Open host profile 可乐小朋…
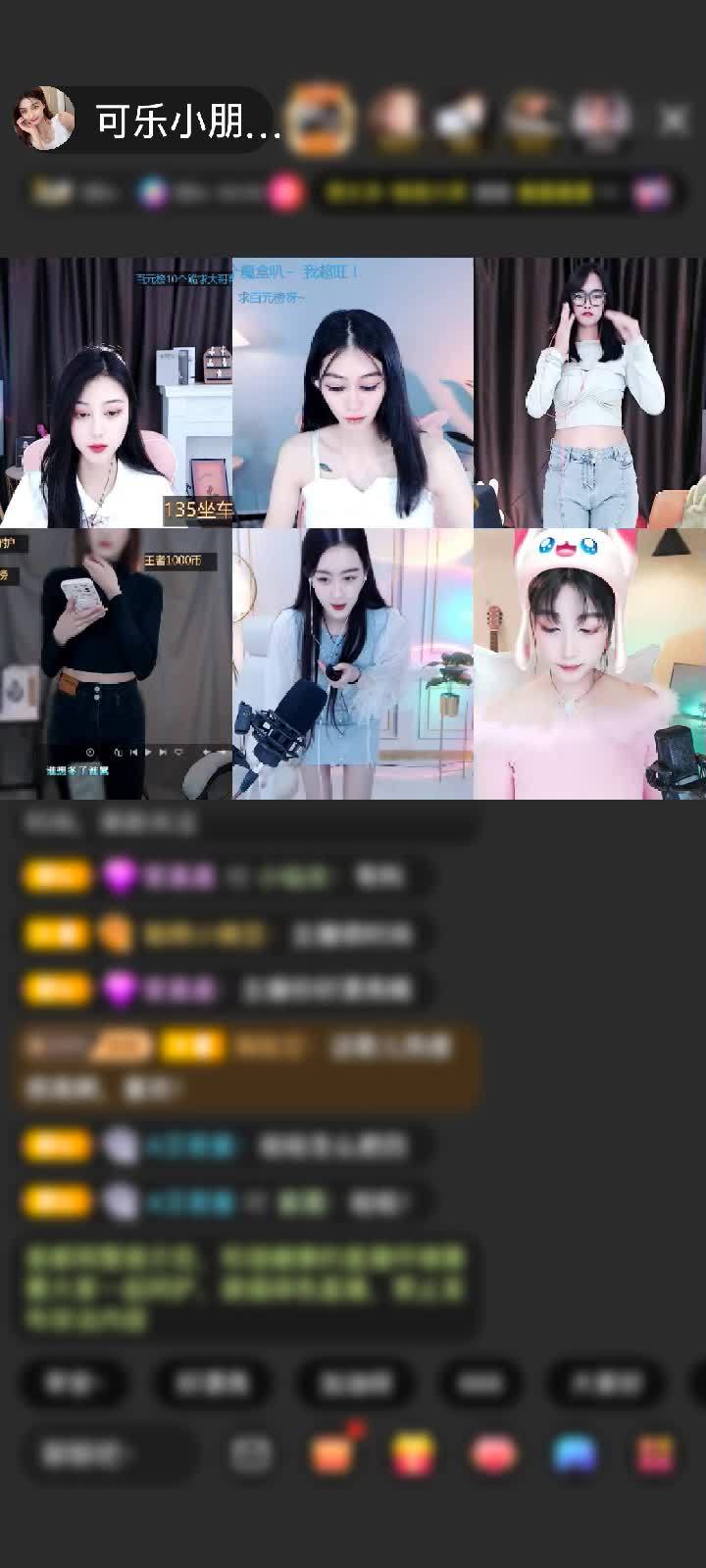The image size is (706, 1568). coord(147,120)
